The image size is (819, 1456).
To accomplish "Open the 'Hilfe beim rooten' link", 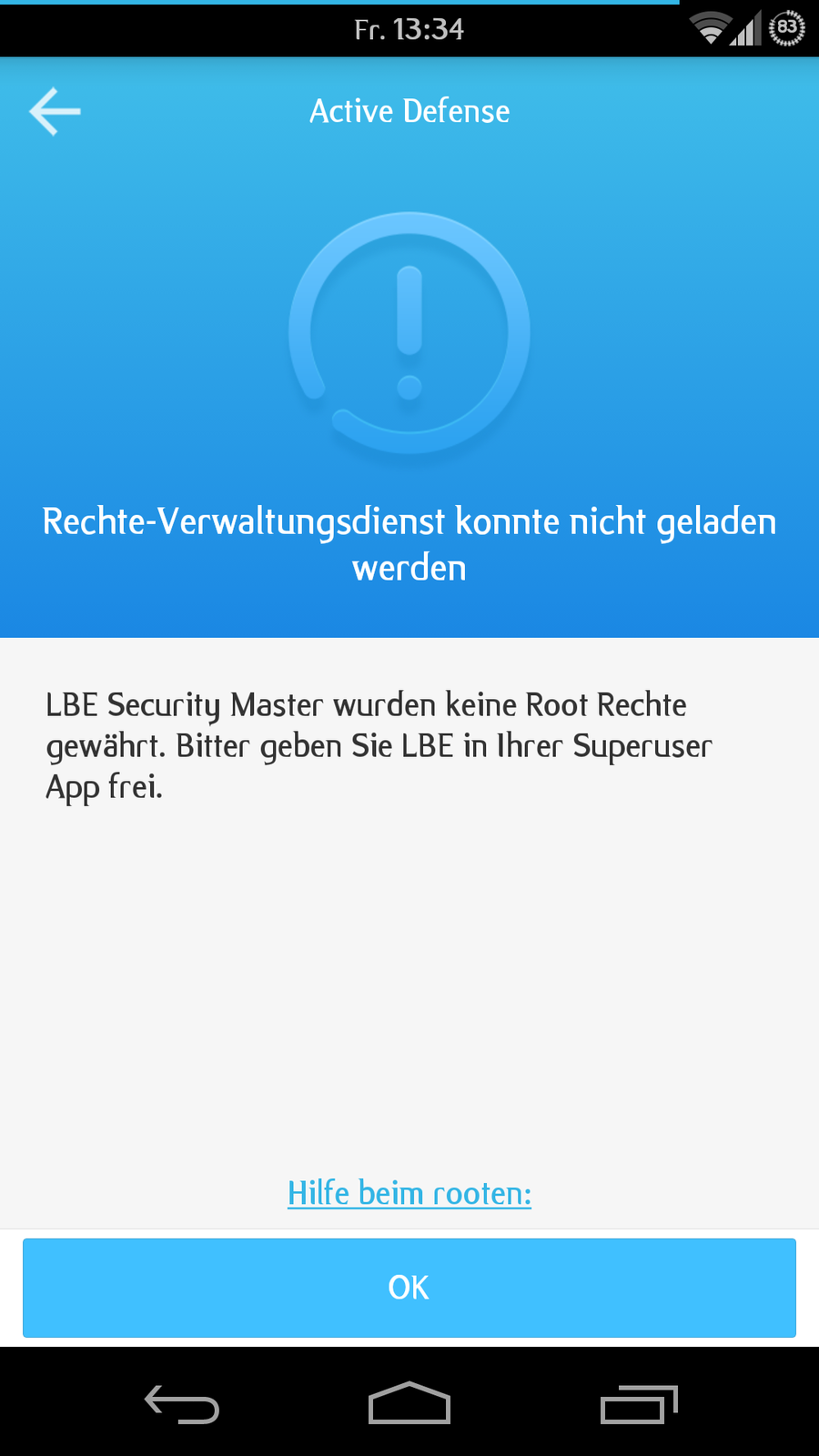I will 409,1193.
